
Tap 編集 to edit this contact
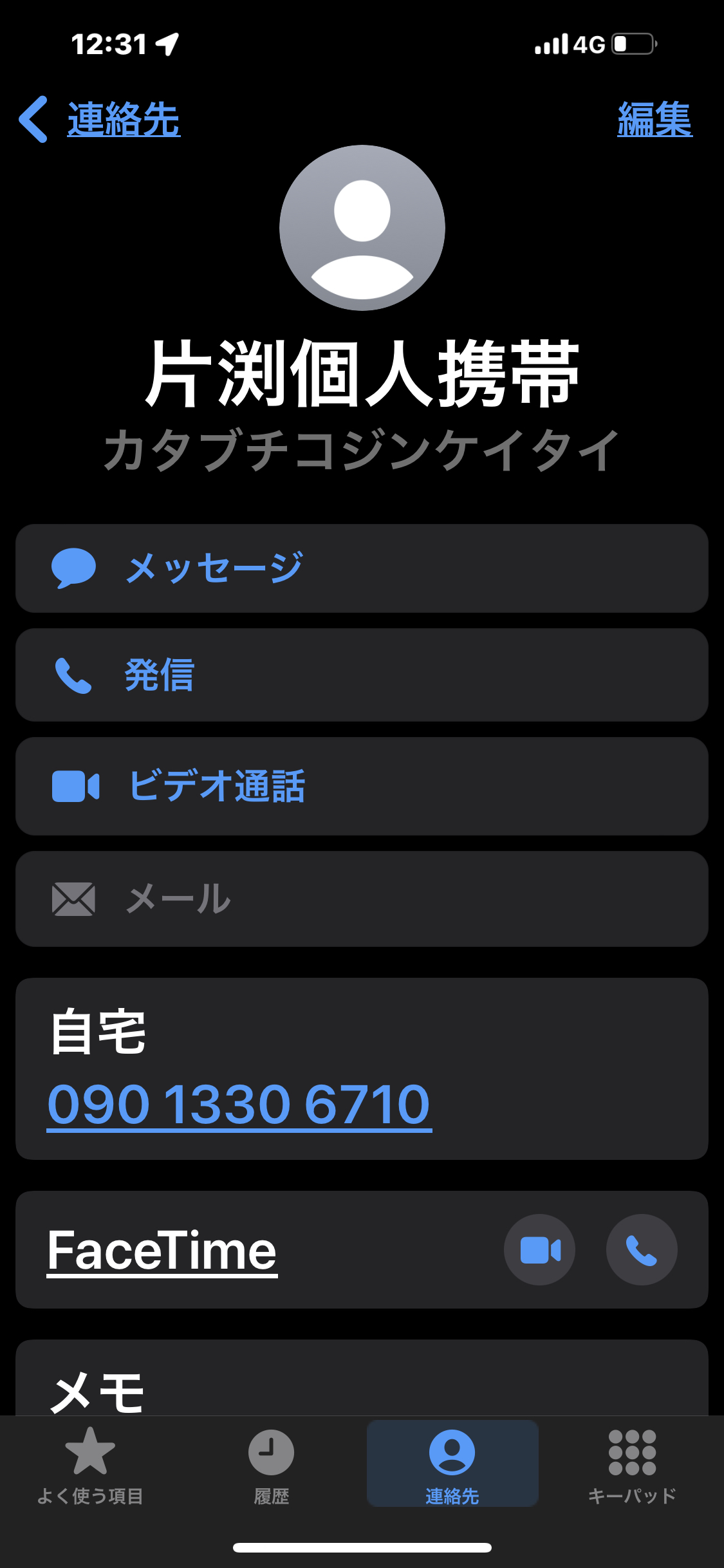pos(654,119)
